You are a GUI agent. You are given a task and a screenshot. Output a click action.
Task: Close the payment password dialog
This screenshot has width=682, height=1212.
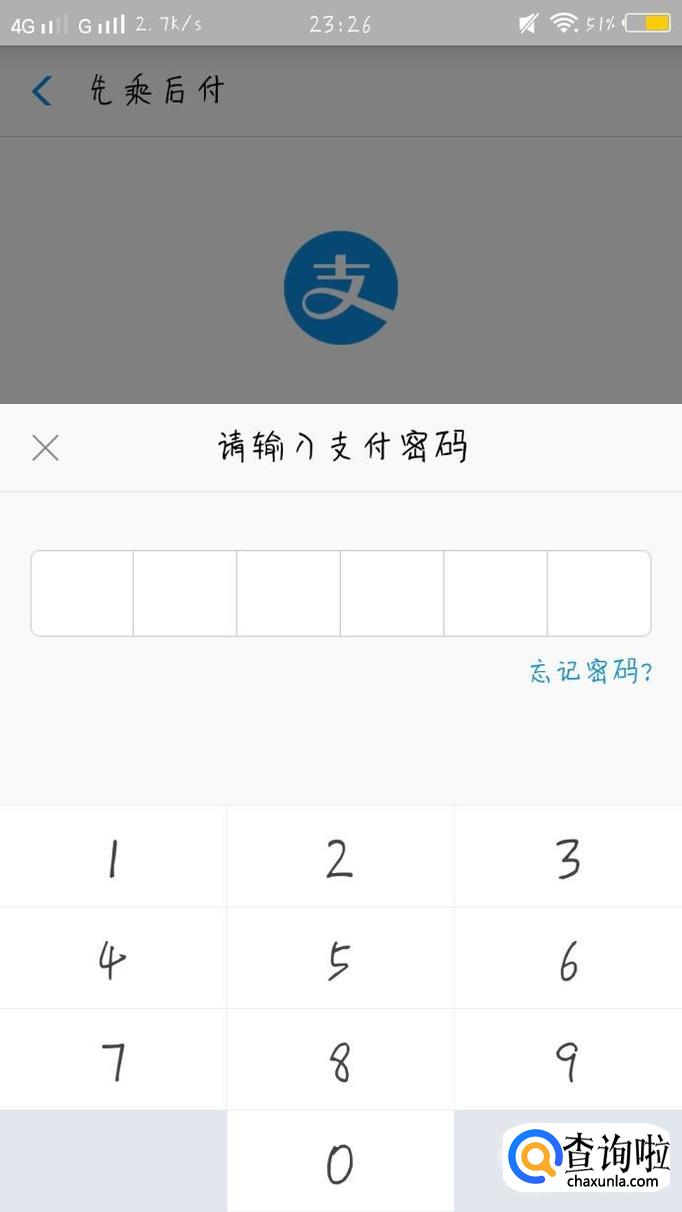pyautogui.click(x=45, y=447)
